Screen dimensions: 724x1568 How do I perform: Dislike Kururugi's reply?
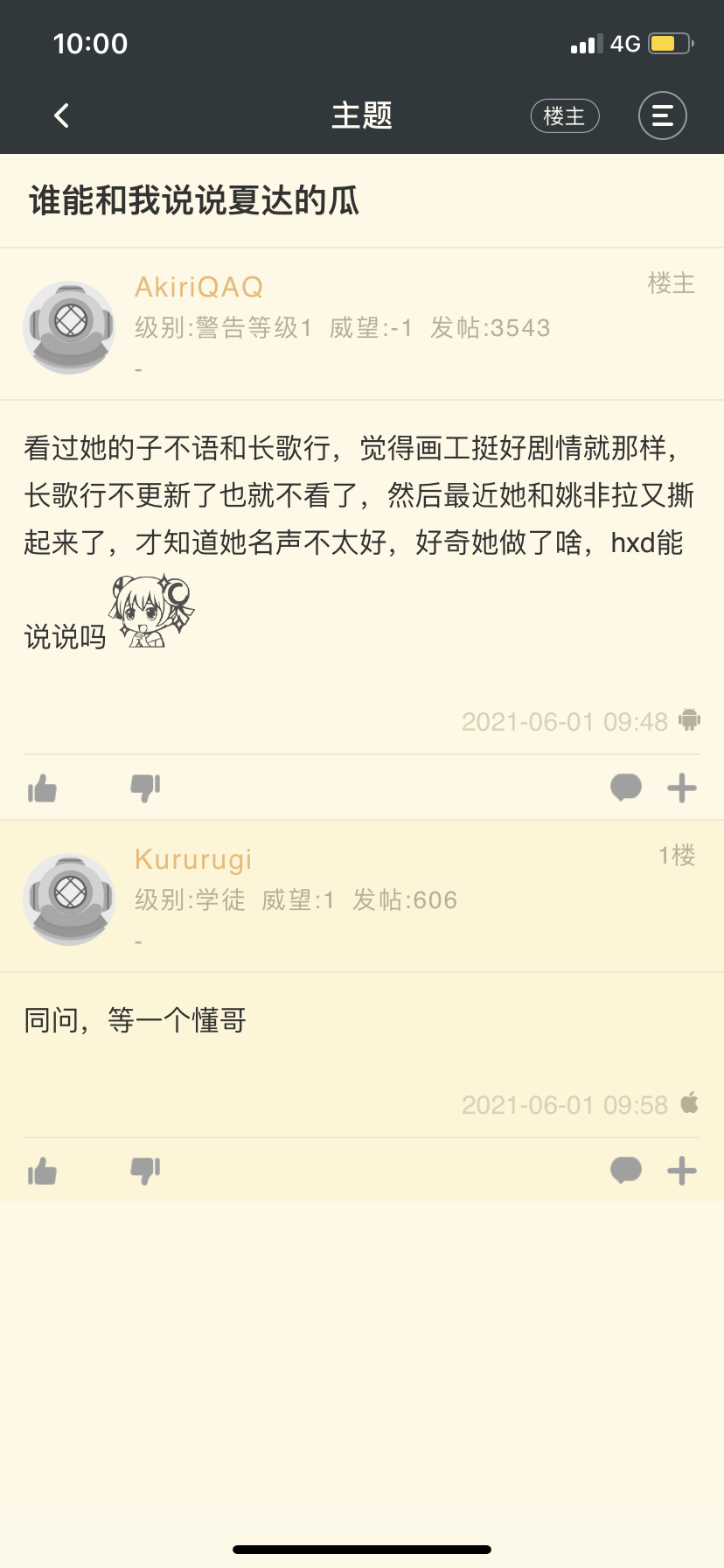pos(145,1171)
